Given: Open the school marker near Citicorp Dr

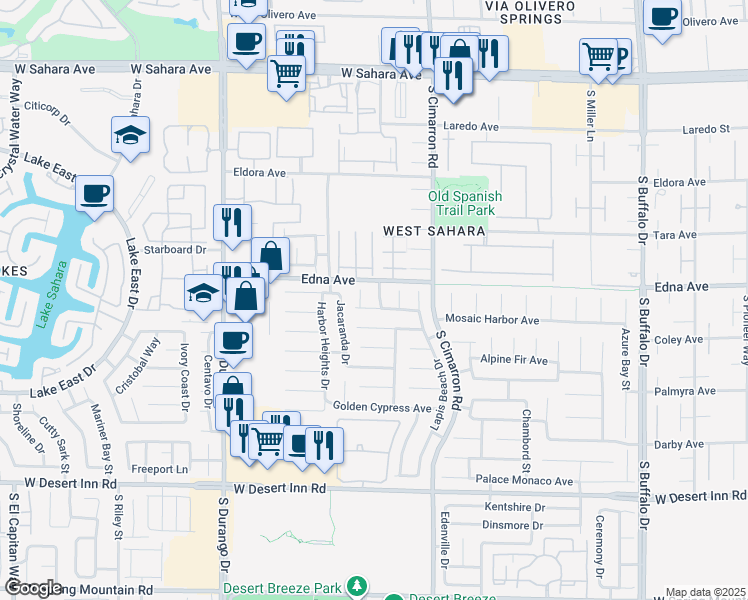Looking at the screenshot, I should pyautogui.click(x=130, y=136).
